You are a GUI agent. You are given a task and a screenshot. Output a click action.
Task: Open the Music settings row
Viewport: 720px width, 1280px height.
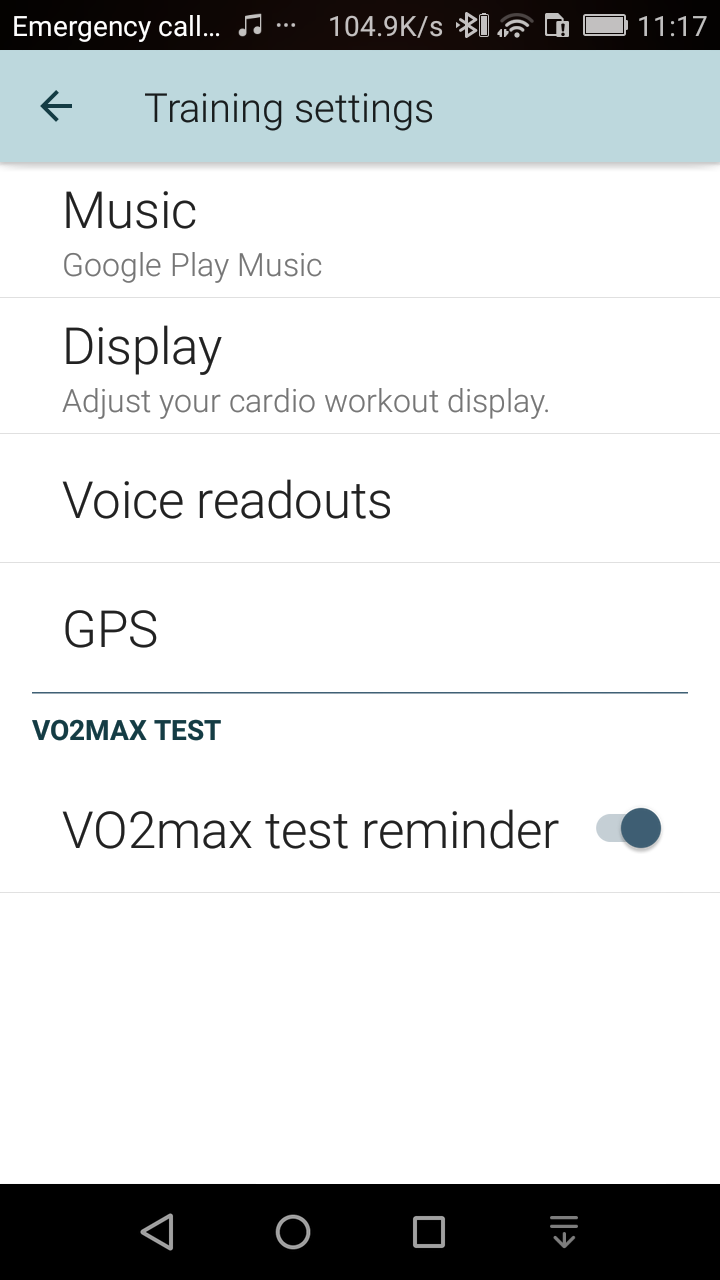[x=360, y=232]
